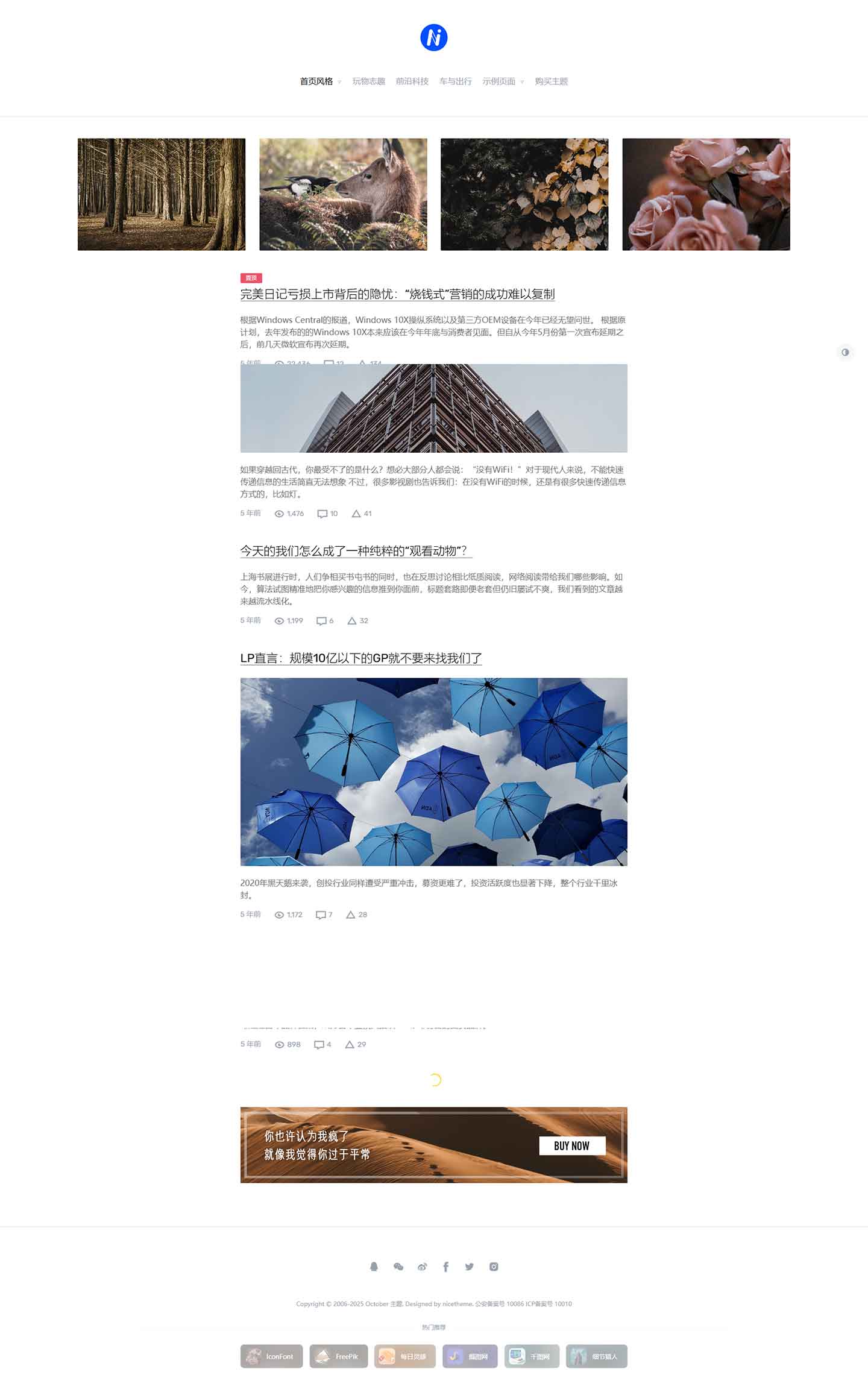This screenshot has height=1392, width=868.
Task: Visit the FreePik recommended link
Action: 339,1356
